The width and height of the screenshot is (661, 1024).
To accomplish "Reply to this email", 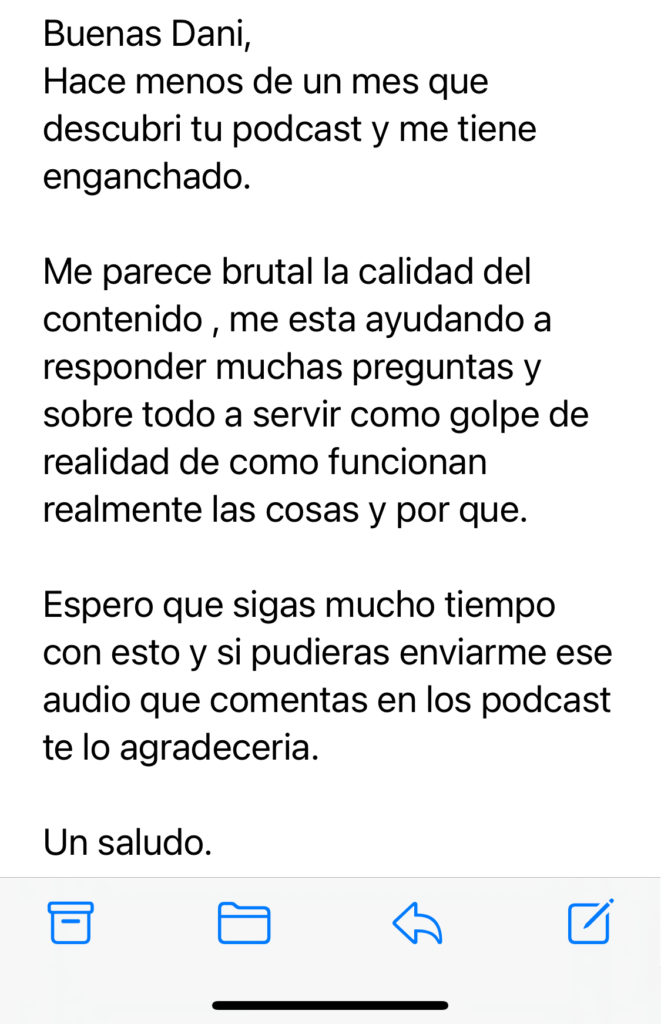I will pyautogui.click(x=417, y=923).
